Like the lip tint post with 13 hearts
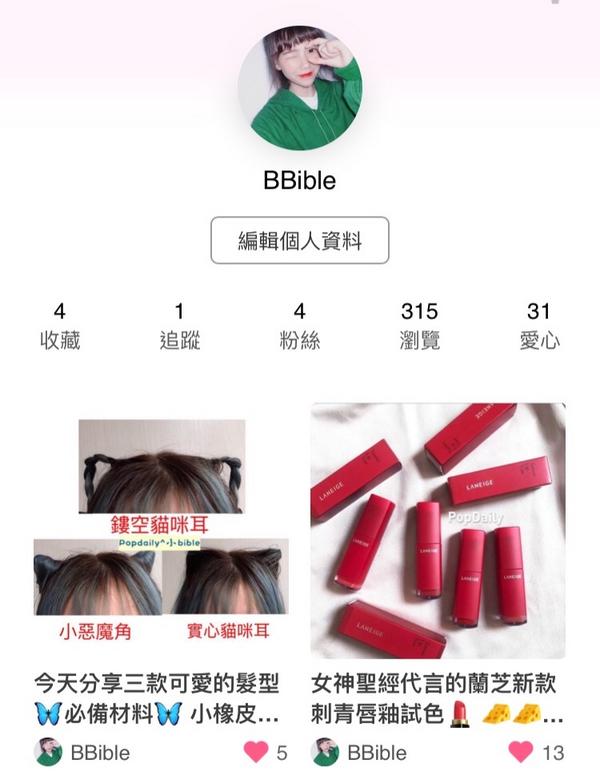The height and width of the screenshot is (780, 600). pyautogui.click(x=521, y=751)
